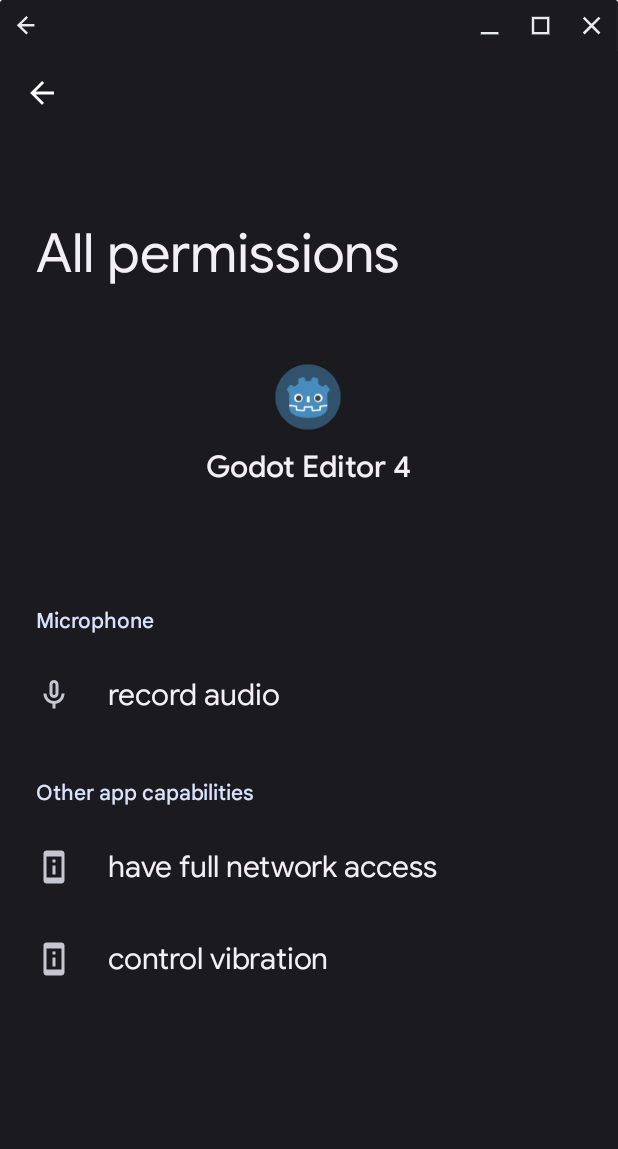The width and height of the screenshot is (618, 1149).
Task: Open the record audio permission
Action: click(309, 695)
